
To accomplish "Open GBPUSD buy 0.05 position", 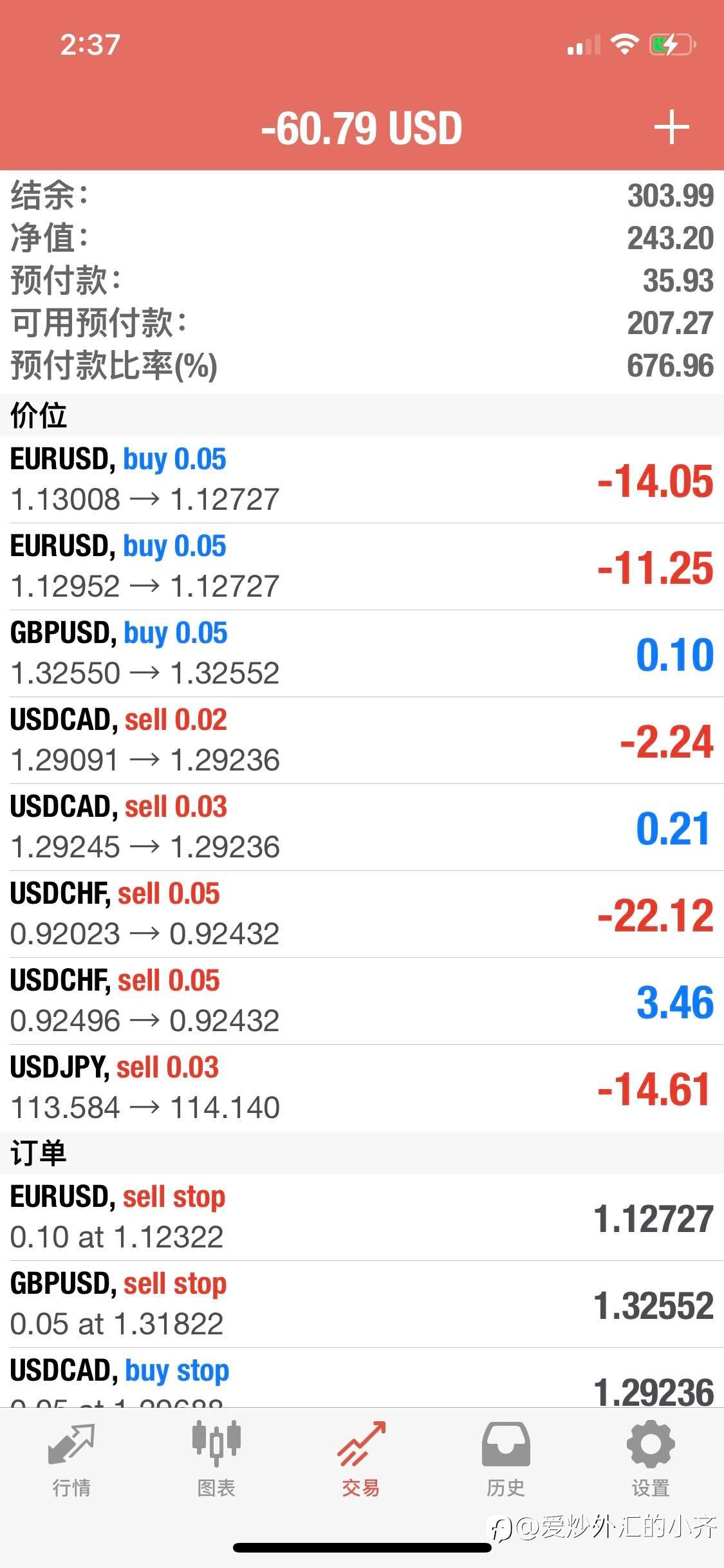I will click(362, 653).
